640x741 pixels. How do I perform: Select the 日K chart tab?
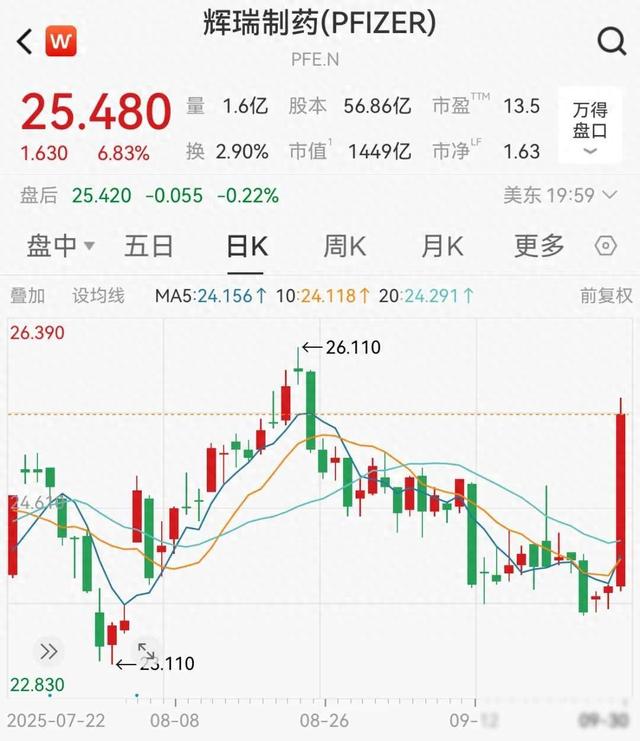click(x=246, y=245)
